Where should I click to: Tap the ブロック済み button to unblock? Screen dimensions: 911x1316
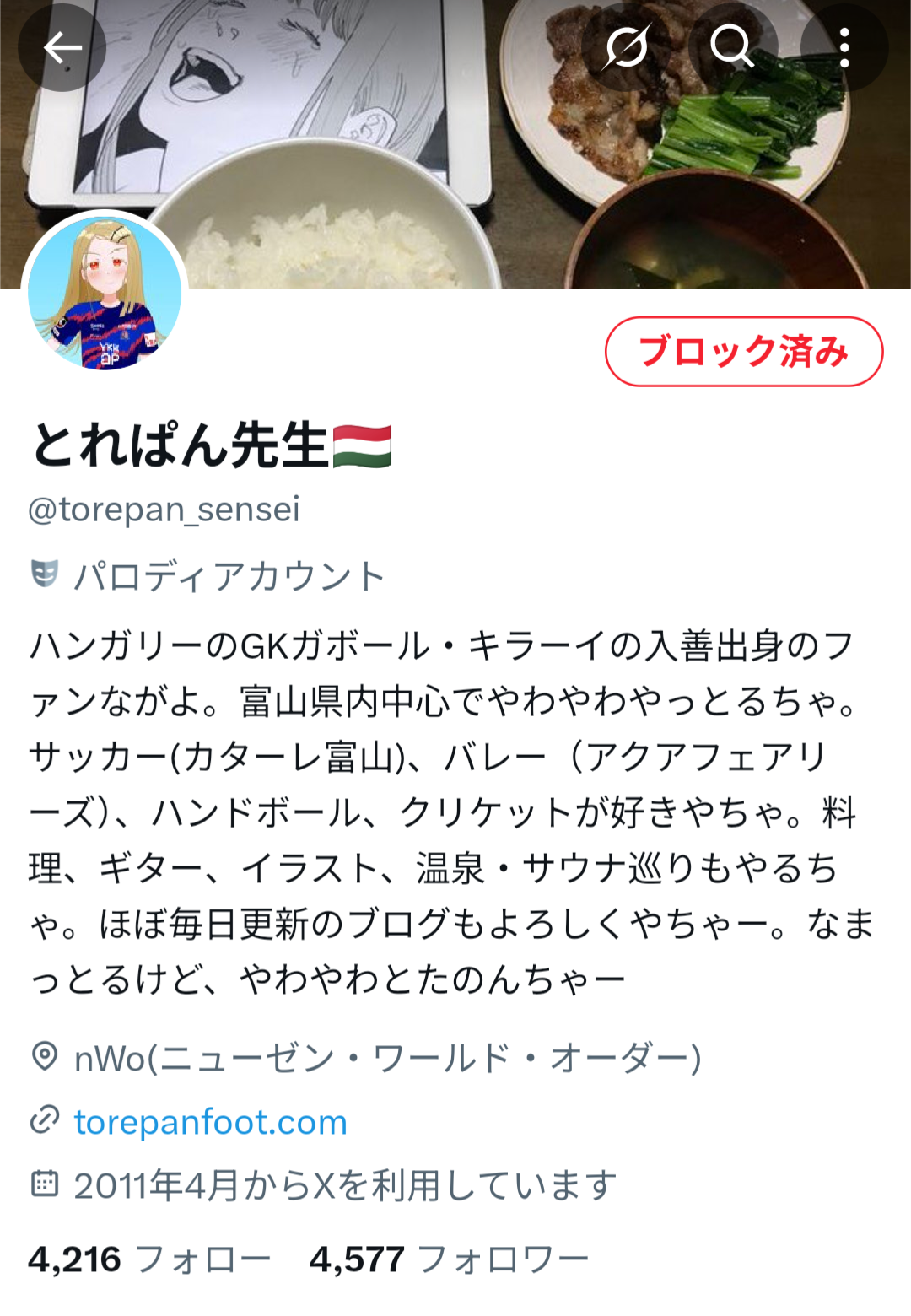[743, 352]
